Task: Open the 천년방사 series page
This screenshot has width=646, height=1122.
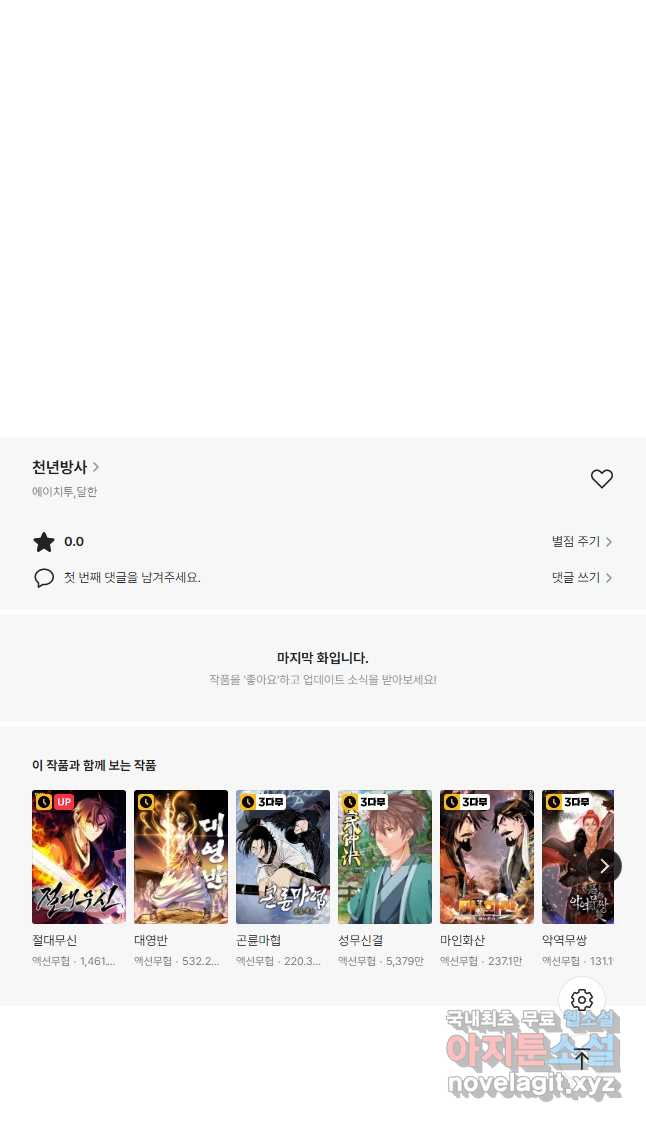Action: click(65, 467)
